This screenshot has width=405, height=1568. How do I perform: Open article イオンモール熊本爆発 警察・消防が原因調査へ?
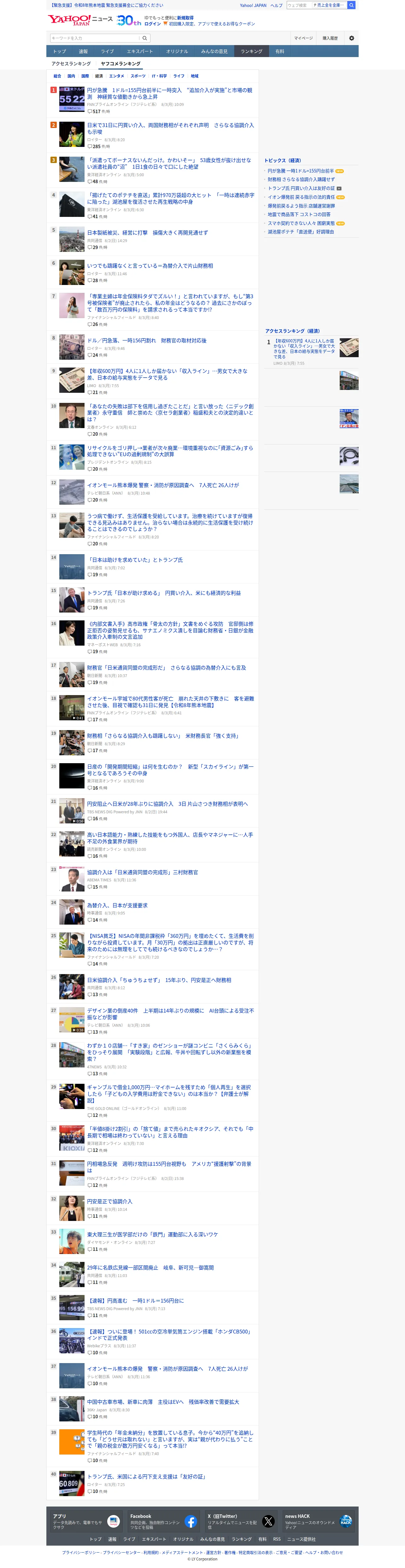coord(163,485)
